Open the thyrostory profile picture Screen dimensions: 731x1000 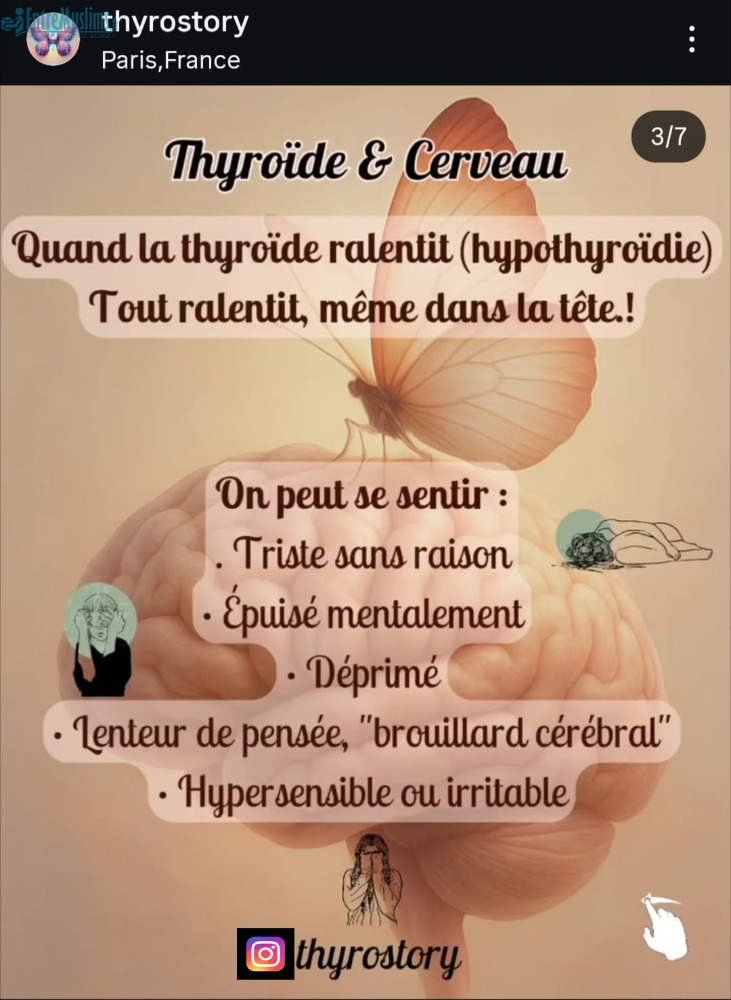52,40
